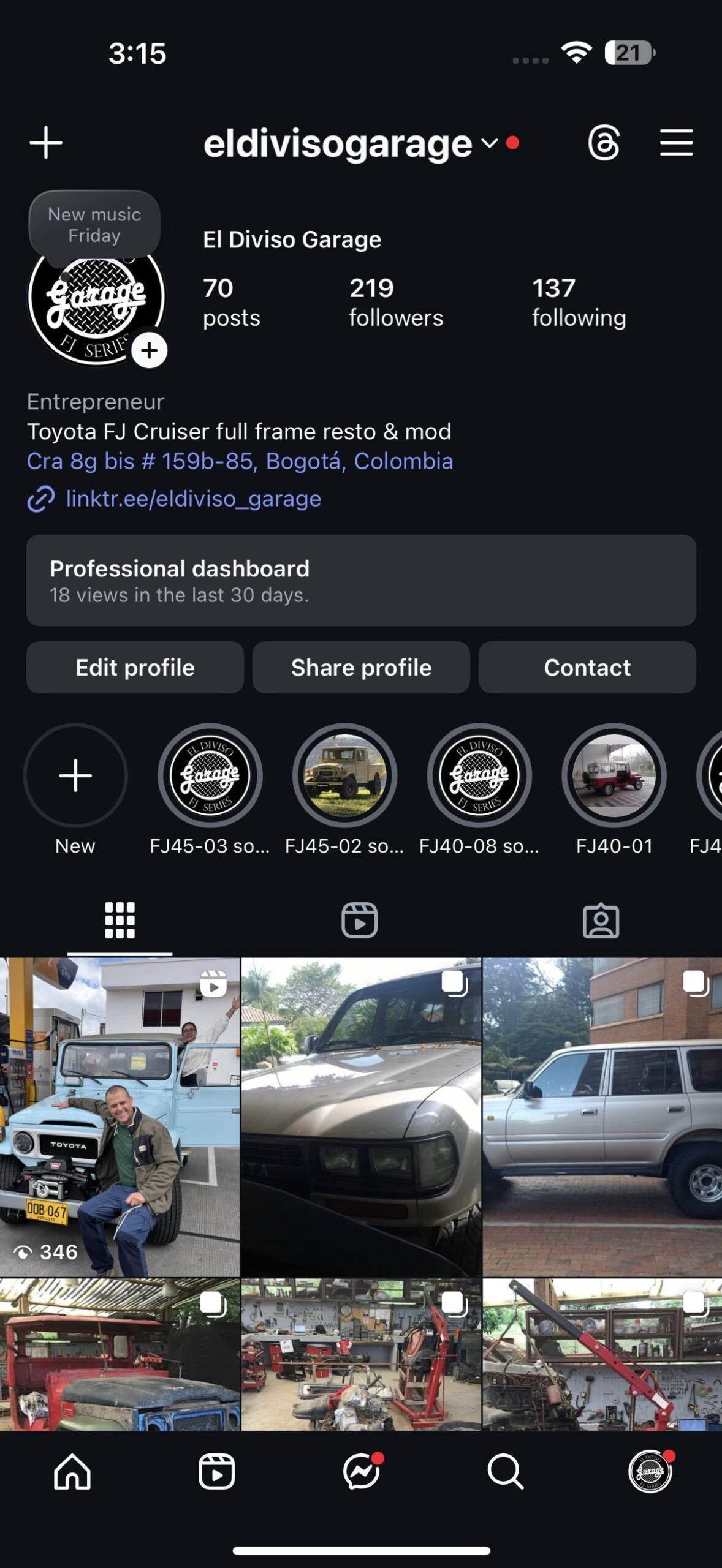View the 219 followers list
This screenshot has height=1568, width=722.
(x=395, y=303)
